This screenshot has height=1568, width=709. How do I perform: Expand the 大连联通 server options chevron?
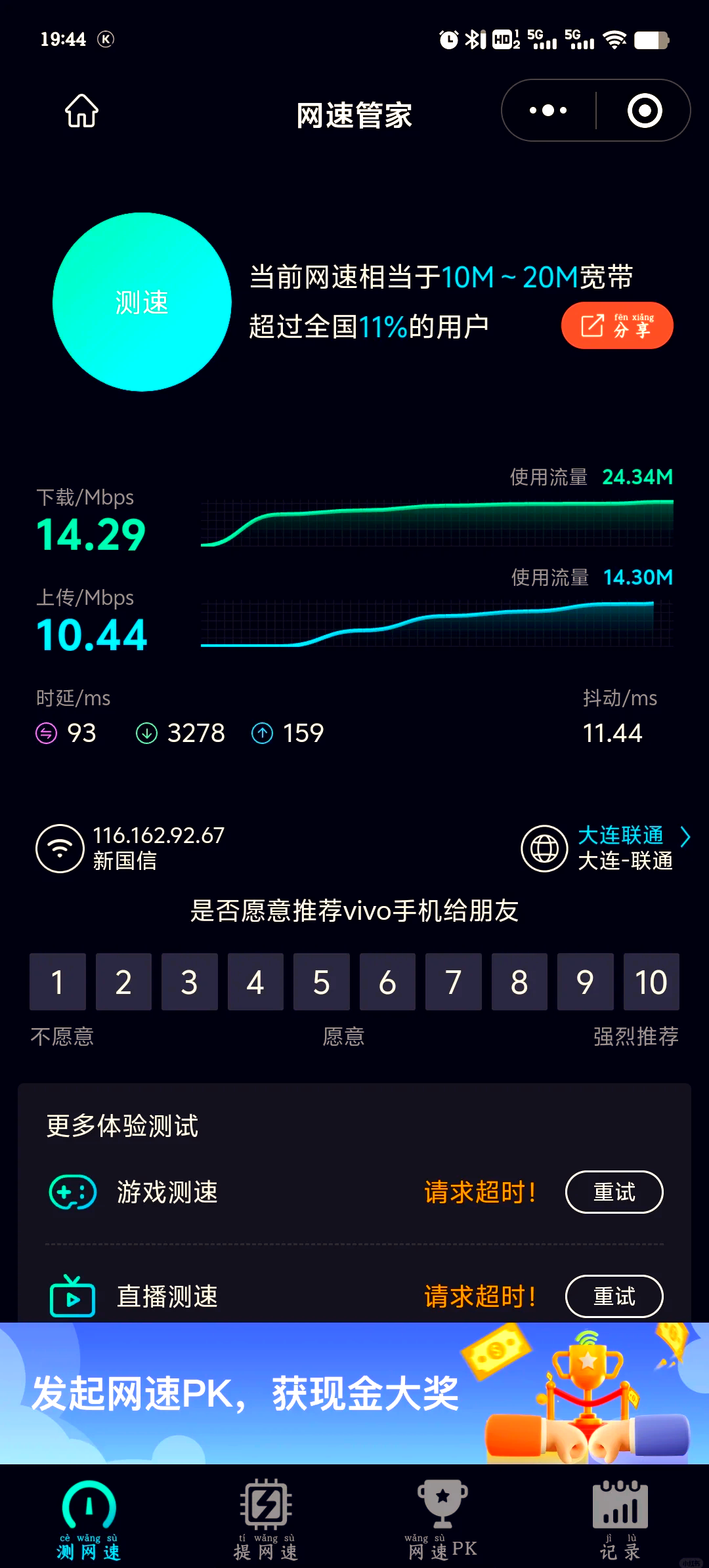click(x=685, y=836)
